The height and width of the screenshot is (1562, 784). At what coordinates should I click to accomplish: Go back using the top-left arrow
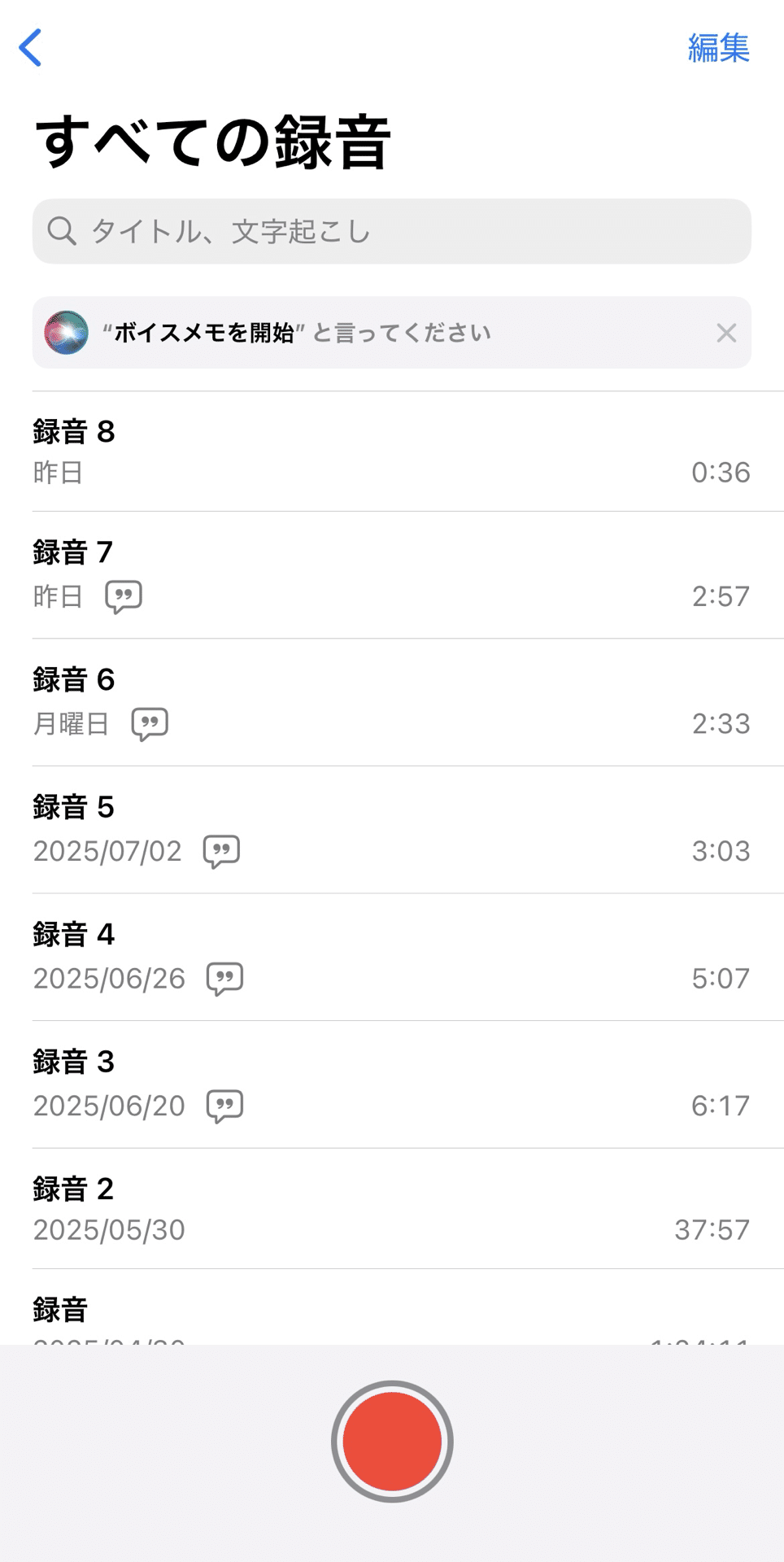point(31,48)
